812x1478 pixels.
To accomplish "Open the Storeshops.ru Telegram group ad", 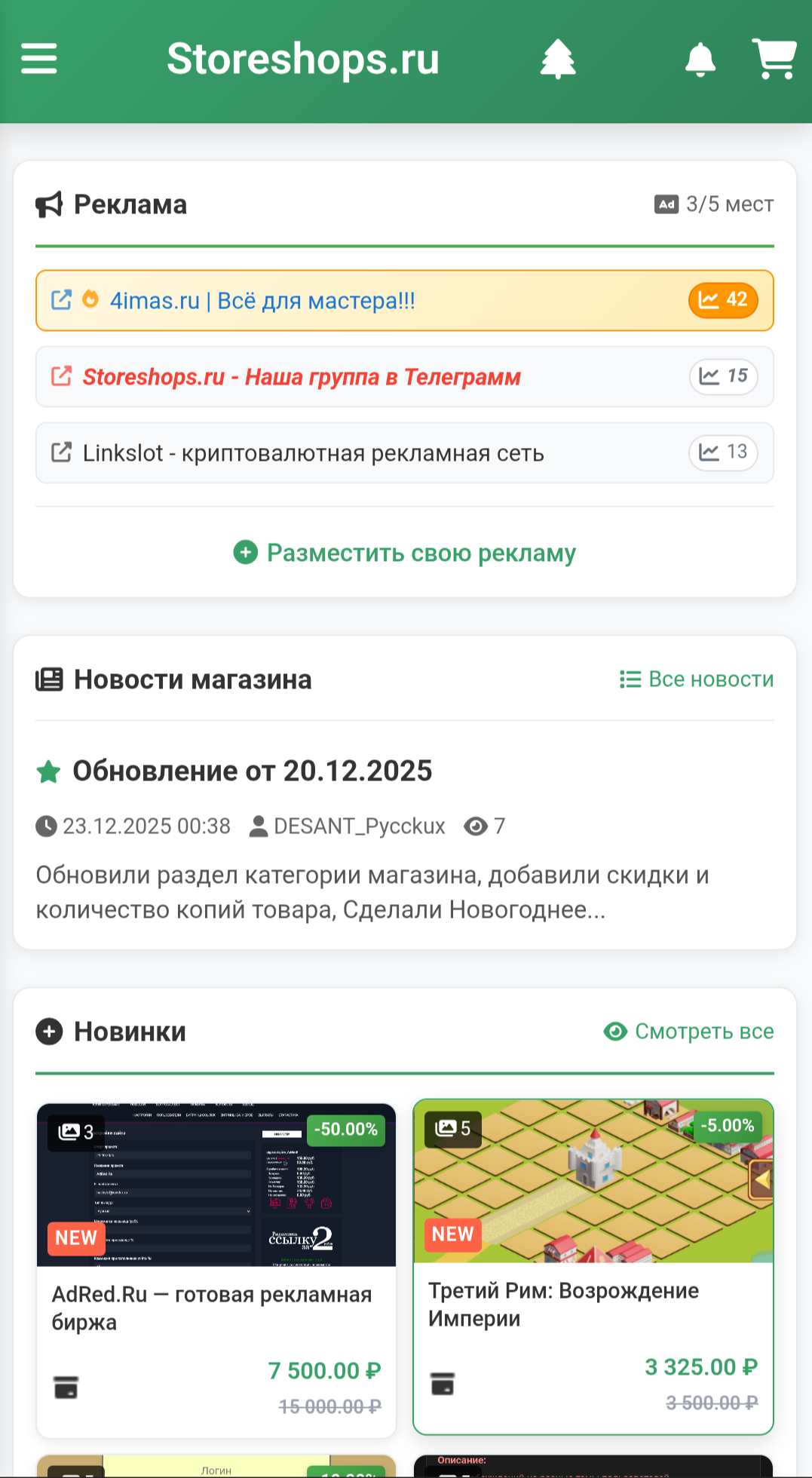I will coord(302,377).
